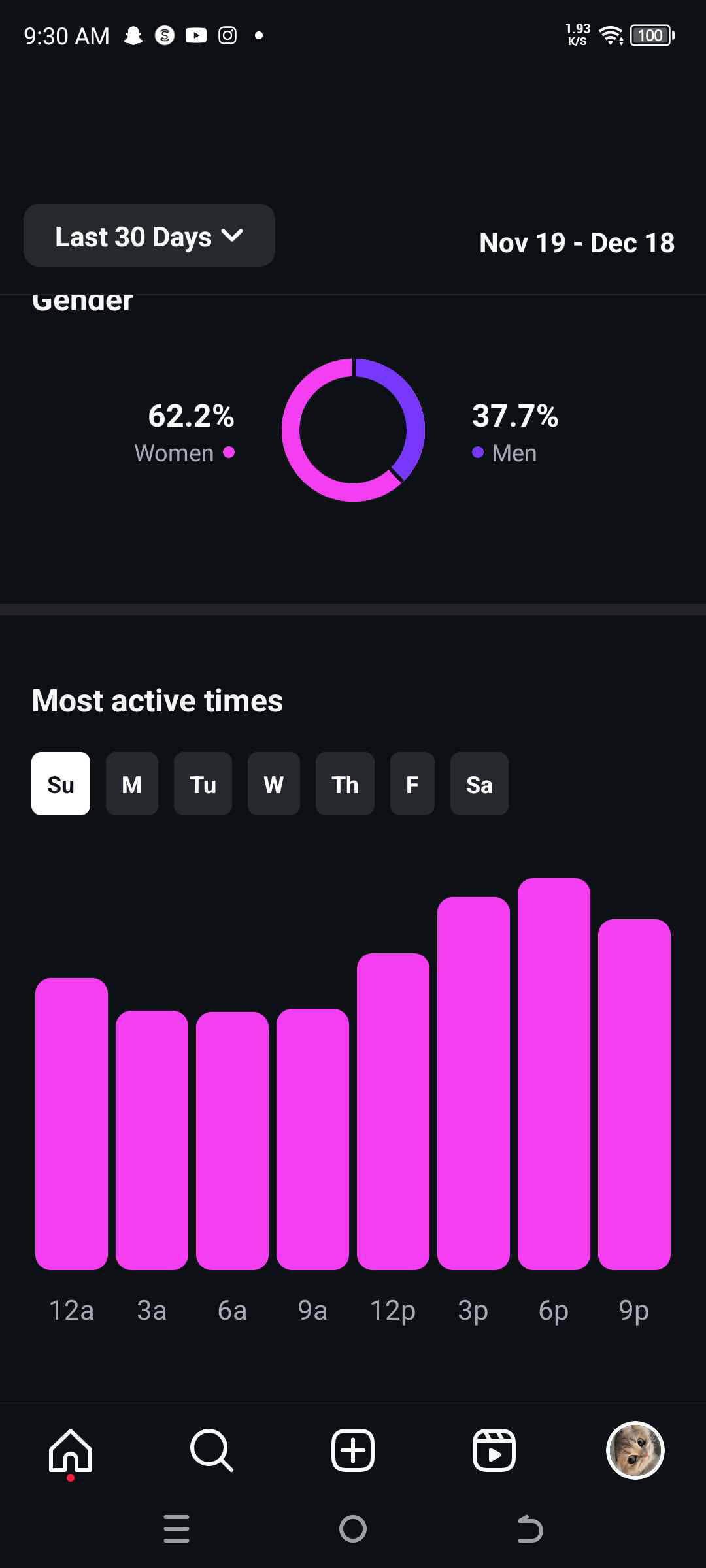The width and height of the screenshot is (706, 1568).
Task: Go to the Instagram home feed
Action: coord(71,1450)
